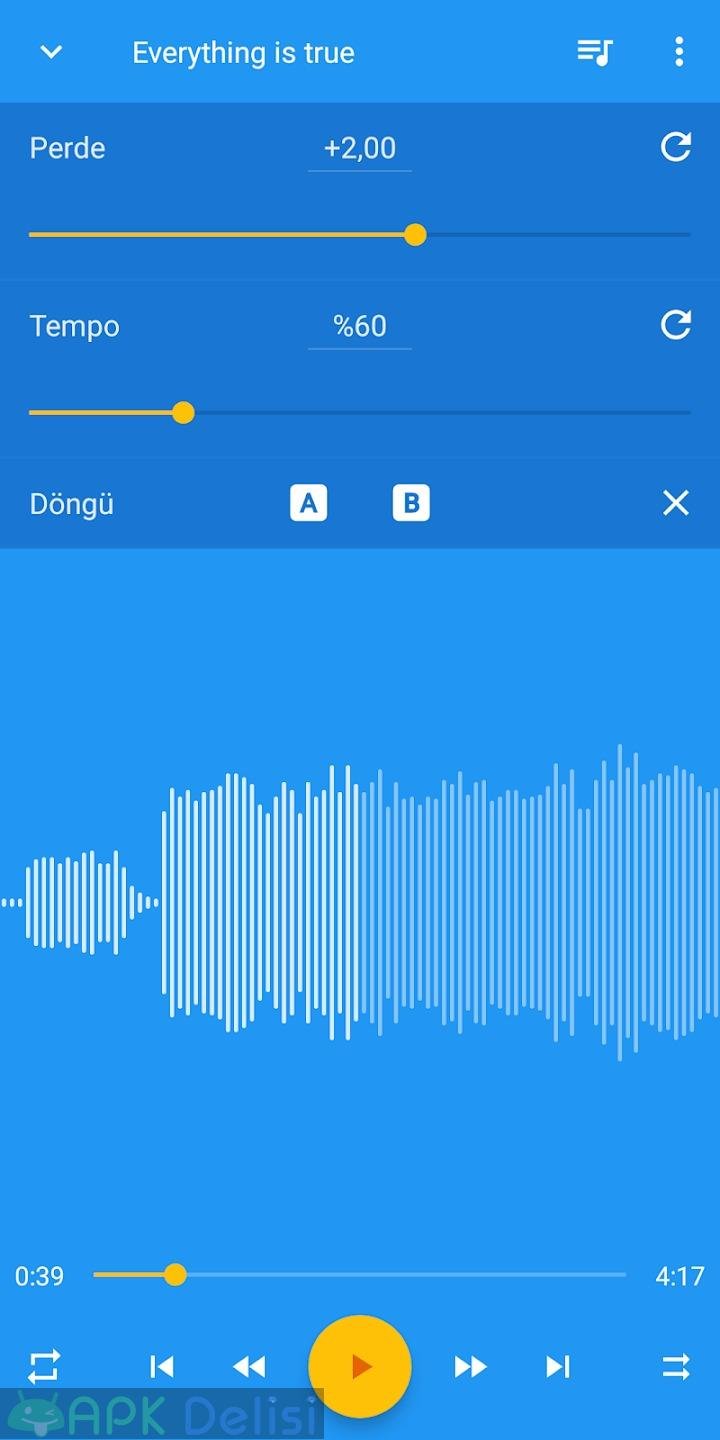720x1440 pixels.
Task: Edit the Tempo %60 value field
Action: pos(360,327)
